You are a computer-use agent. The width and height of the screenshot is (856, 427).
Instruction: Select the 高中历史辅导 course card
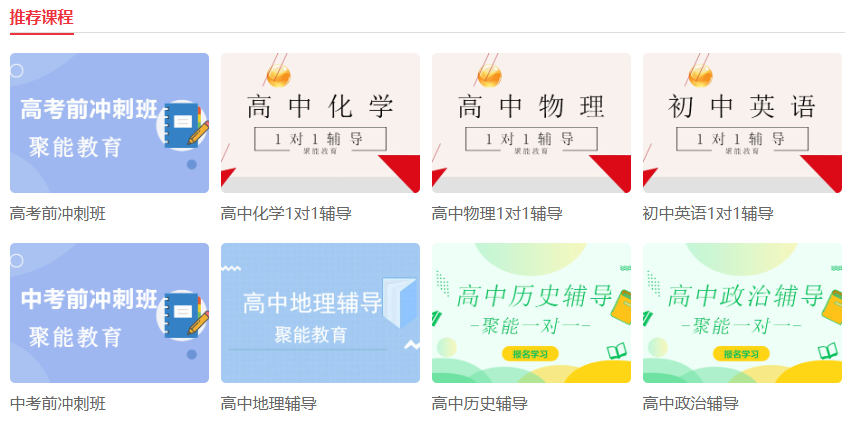point(531,313)
